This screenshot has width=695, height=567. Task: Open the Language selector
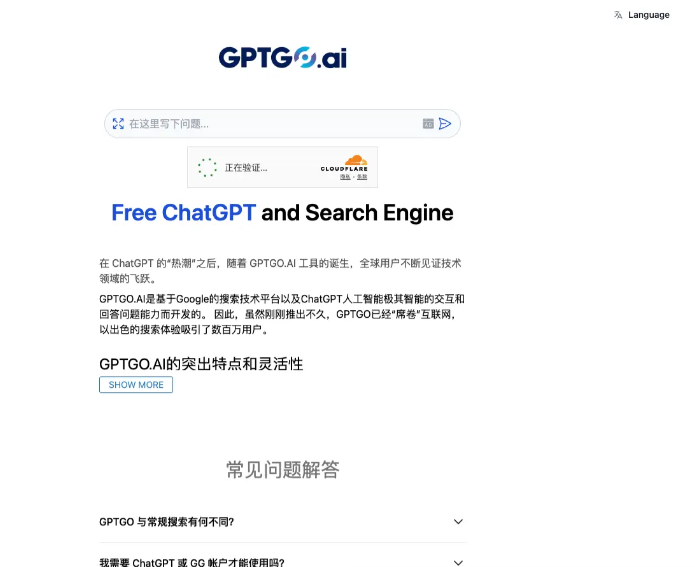(x=642, y=15)
